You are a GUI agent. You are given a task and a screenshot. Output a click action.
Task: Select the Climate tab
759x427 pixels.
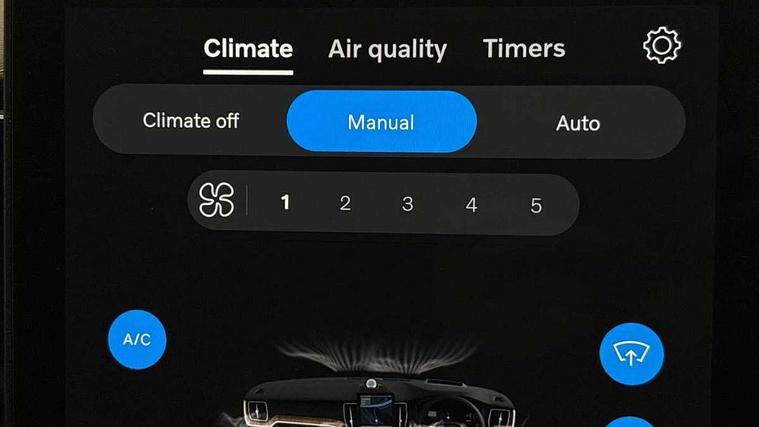(x=248, y=49)
